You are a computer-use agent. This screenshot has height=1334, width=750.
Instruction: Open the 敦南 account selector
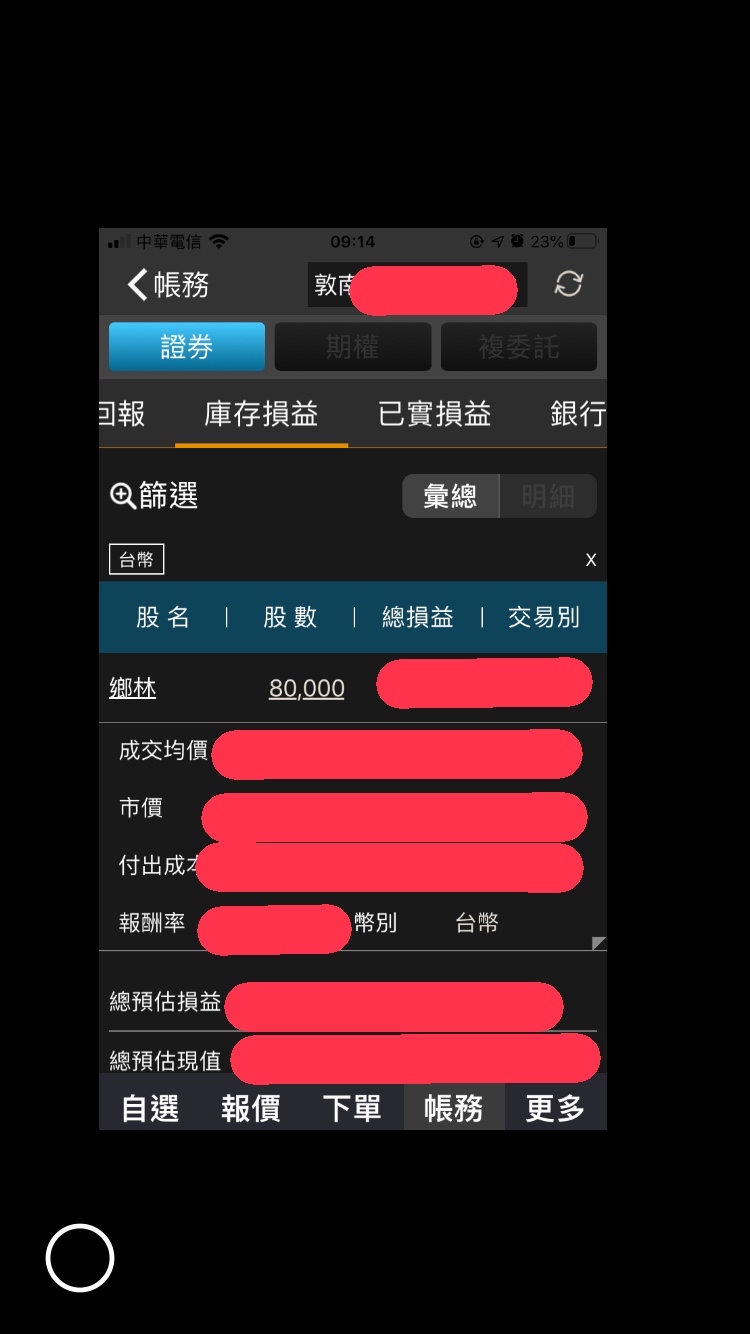(416, 286)
